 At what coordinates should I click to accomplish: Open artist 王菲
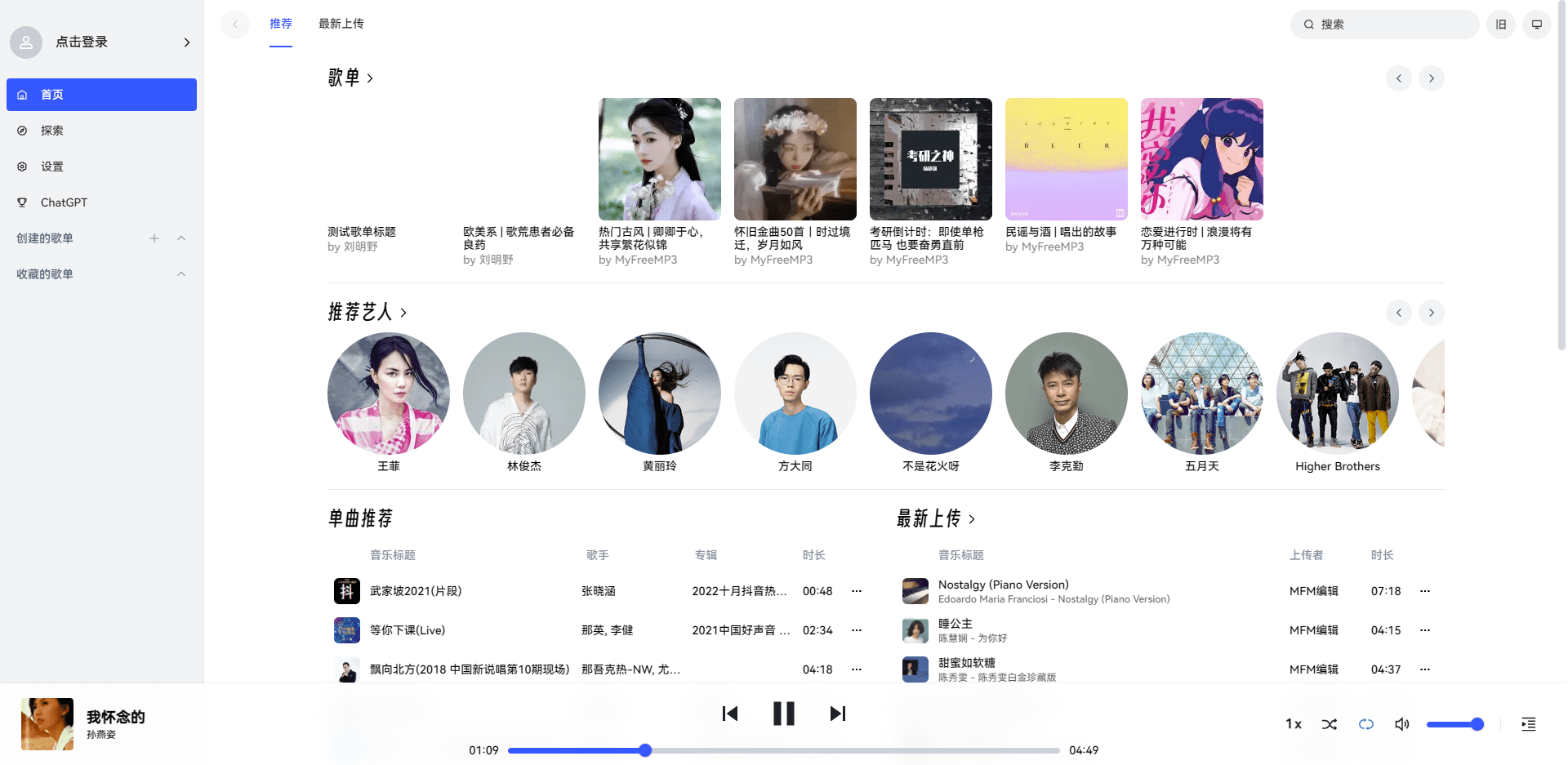pyautogui.click(x=389, y=394)
